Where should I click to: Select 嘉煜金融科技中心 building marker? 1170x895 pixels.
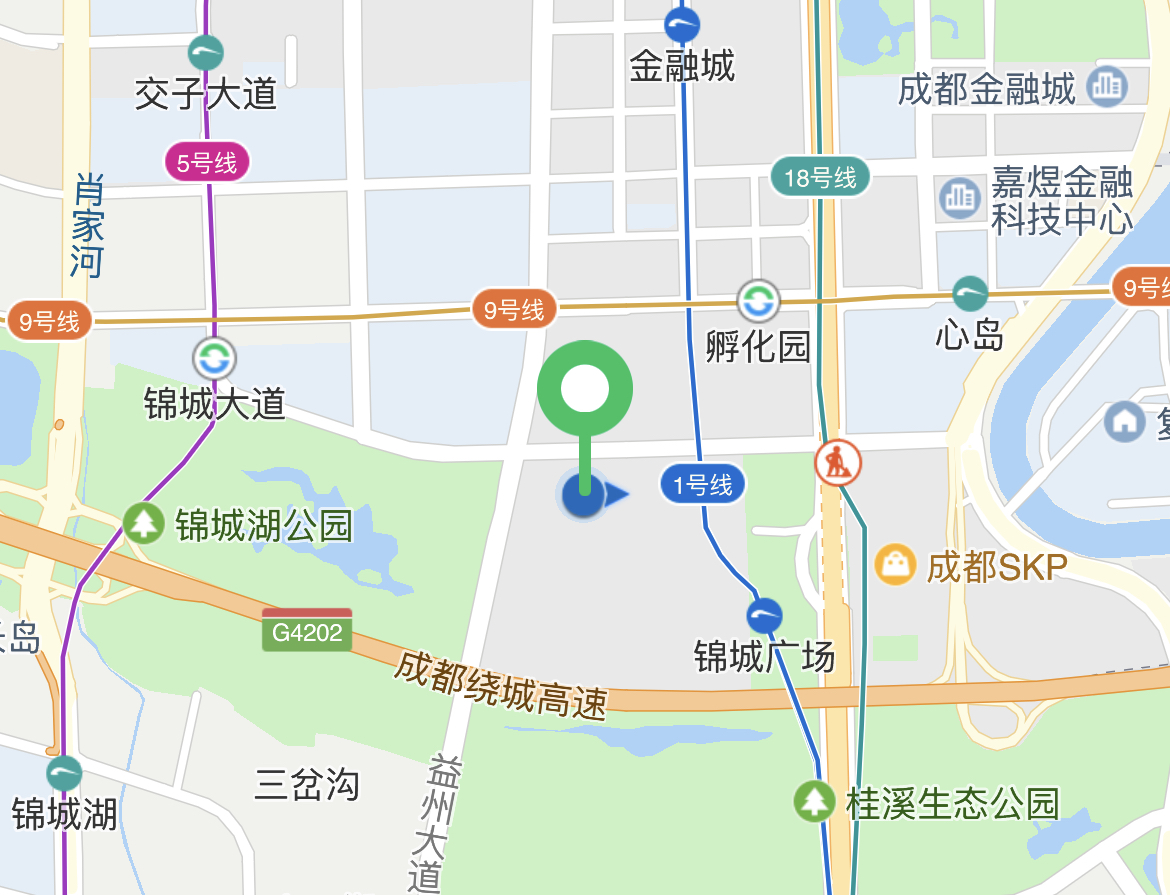pyautogui.click(x=960, y=198)
